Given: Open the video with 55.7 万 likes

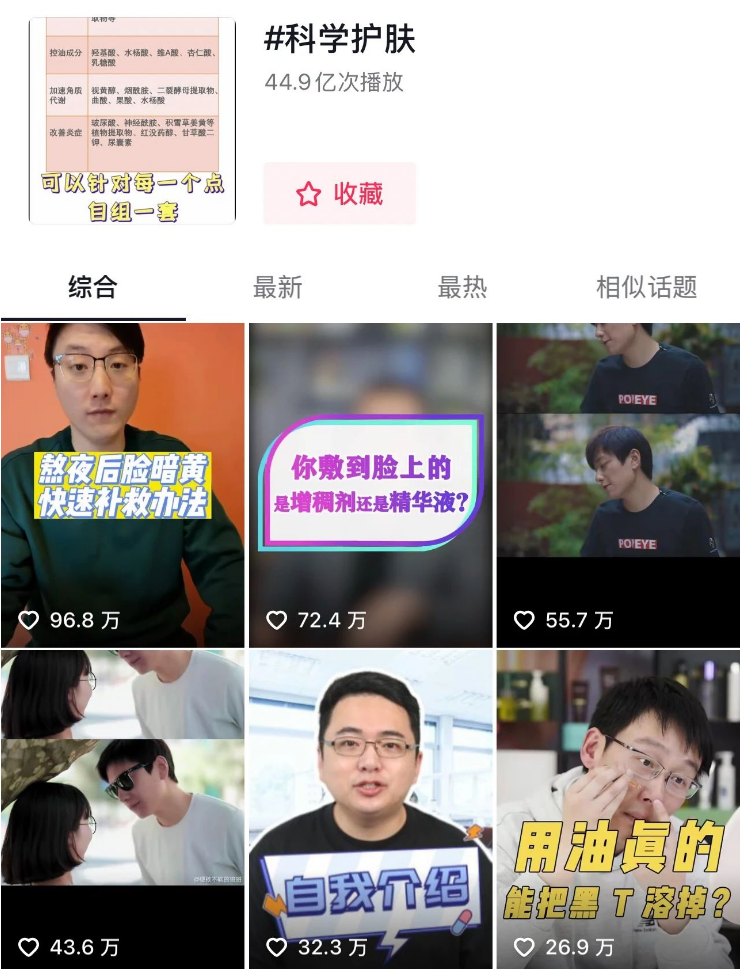Looking at the screenshot, I should click(618, 485).
